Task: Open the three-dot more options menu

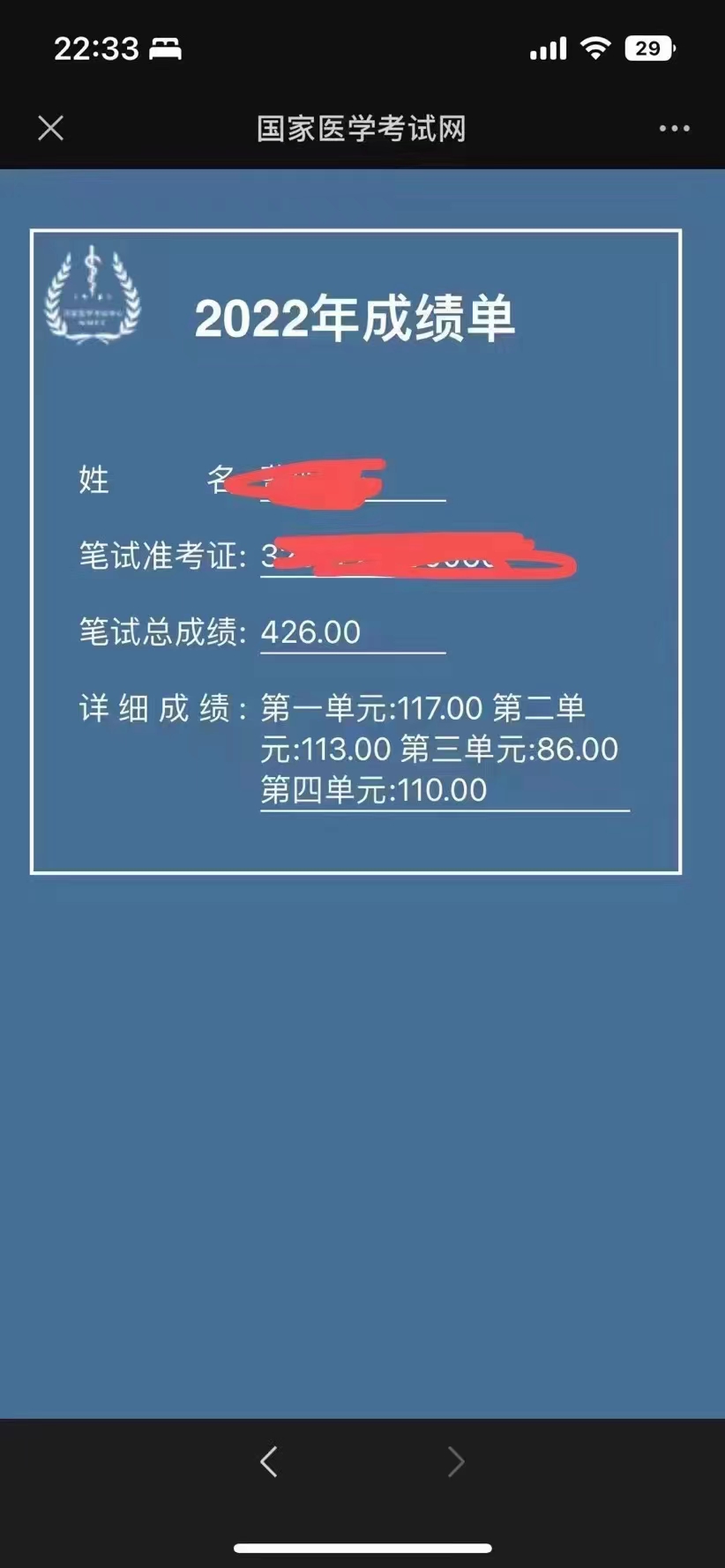Action: pos(674,129)
